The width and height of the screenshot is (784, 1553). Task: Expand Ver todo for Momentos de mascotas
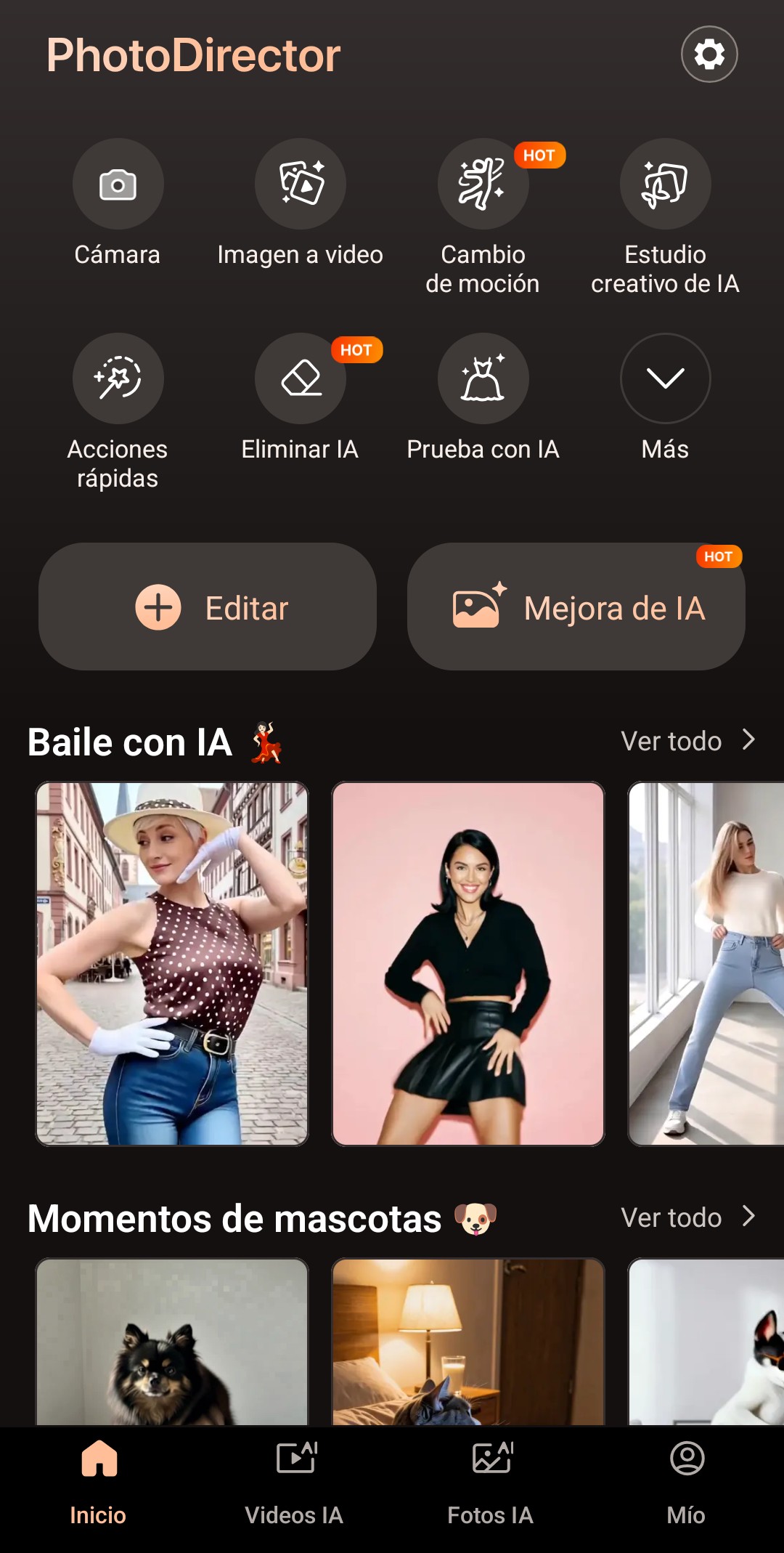click(x=690, y=1217)
